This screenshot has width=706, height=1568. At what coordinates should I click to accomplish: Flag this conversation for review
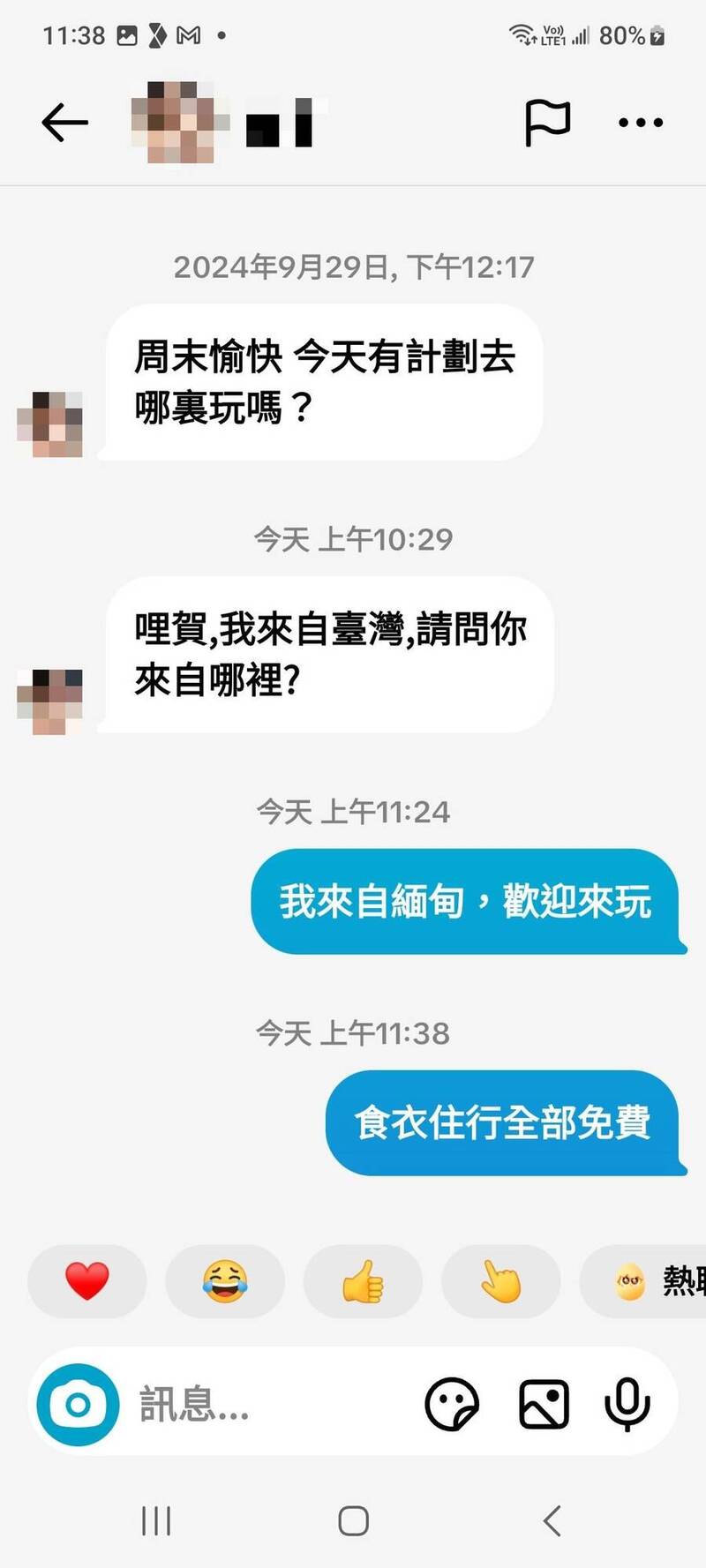pos(549,121)
